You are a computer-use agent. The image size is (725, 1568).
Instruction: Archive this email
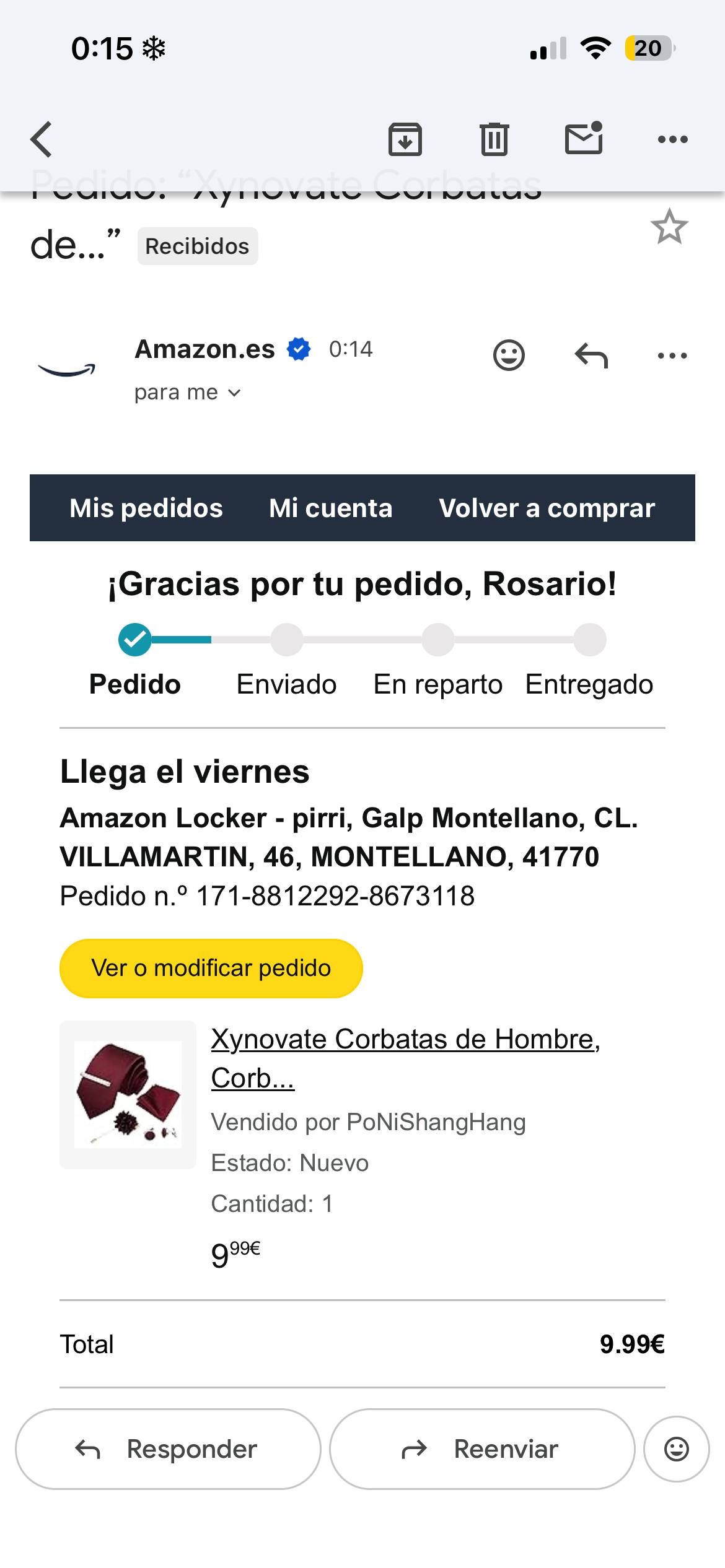click(x=405, y=139)
